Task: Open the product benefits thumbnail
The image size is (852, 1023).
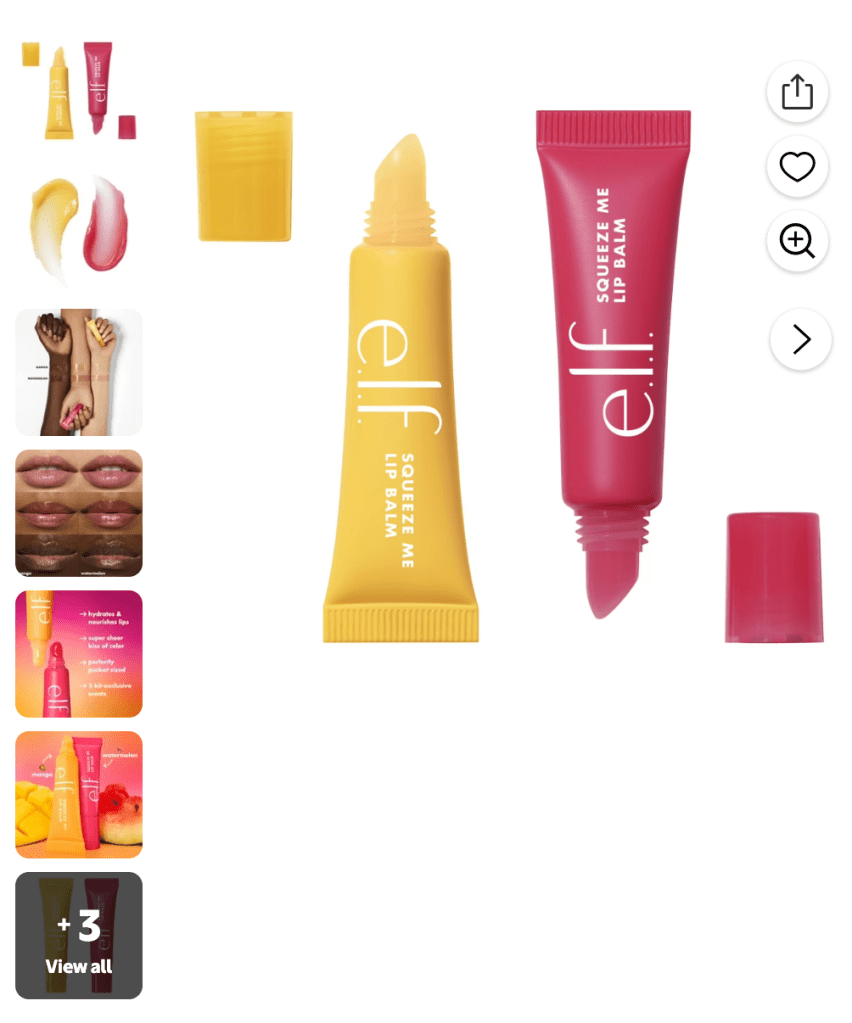Action: tap(79, 654)
